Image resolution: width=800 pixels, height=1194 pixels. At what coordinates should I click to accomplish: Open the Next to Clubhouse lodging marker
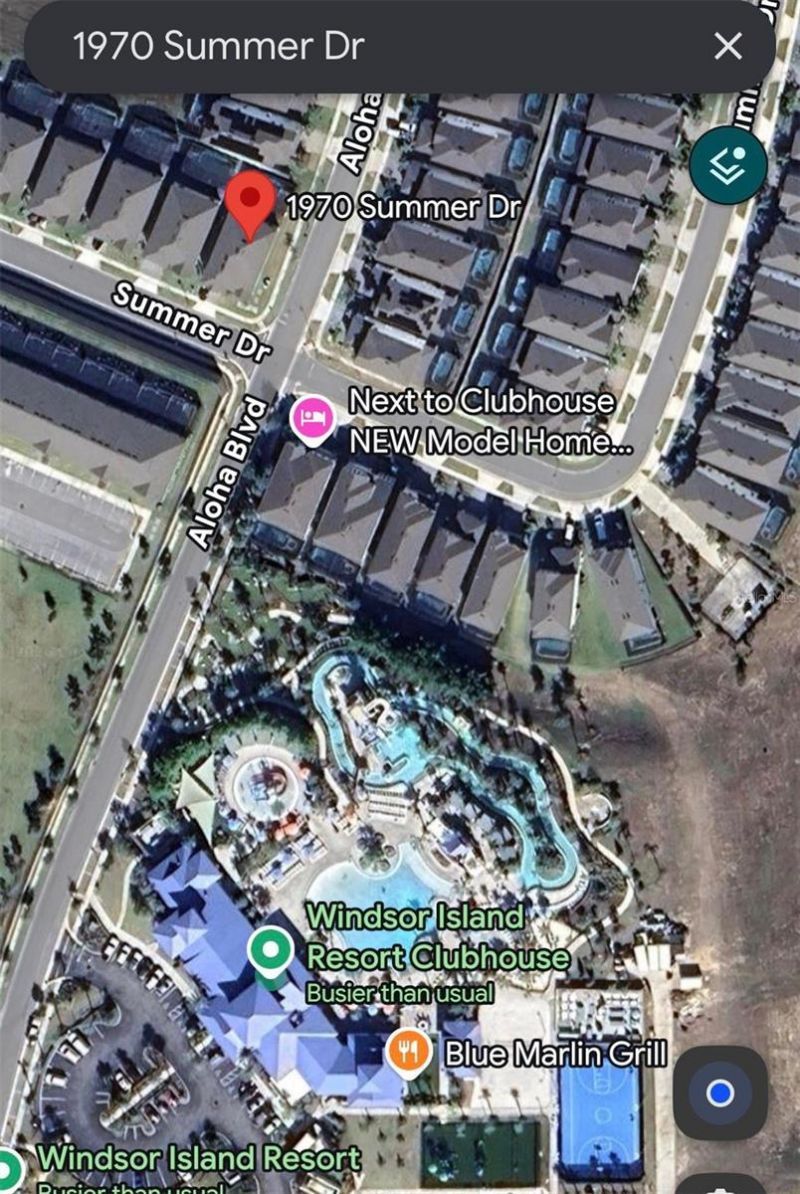click(x=312, y=419)
